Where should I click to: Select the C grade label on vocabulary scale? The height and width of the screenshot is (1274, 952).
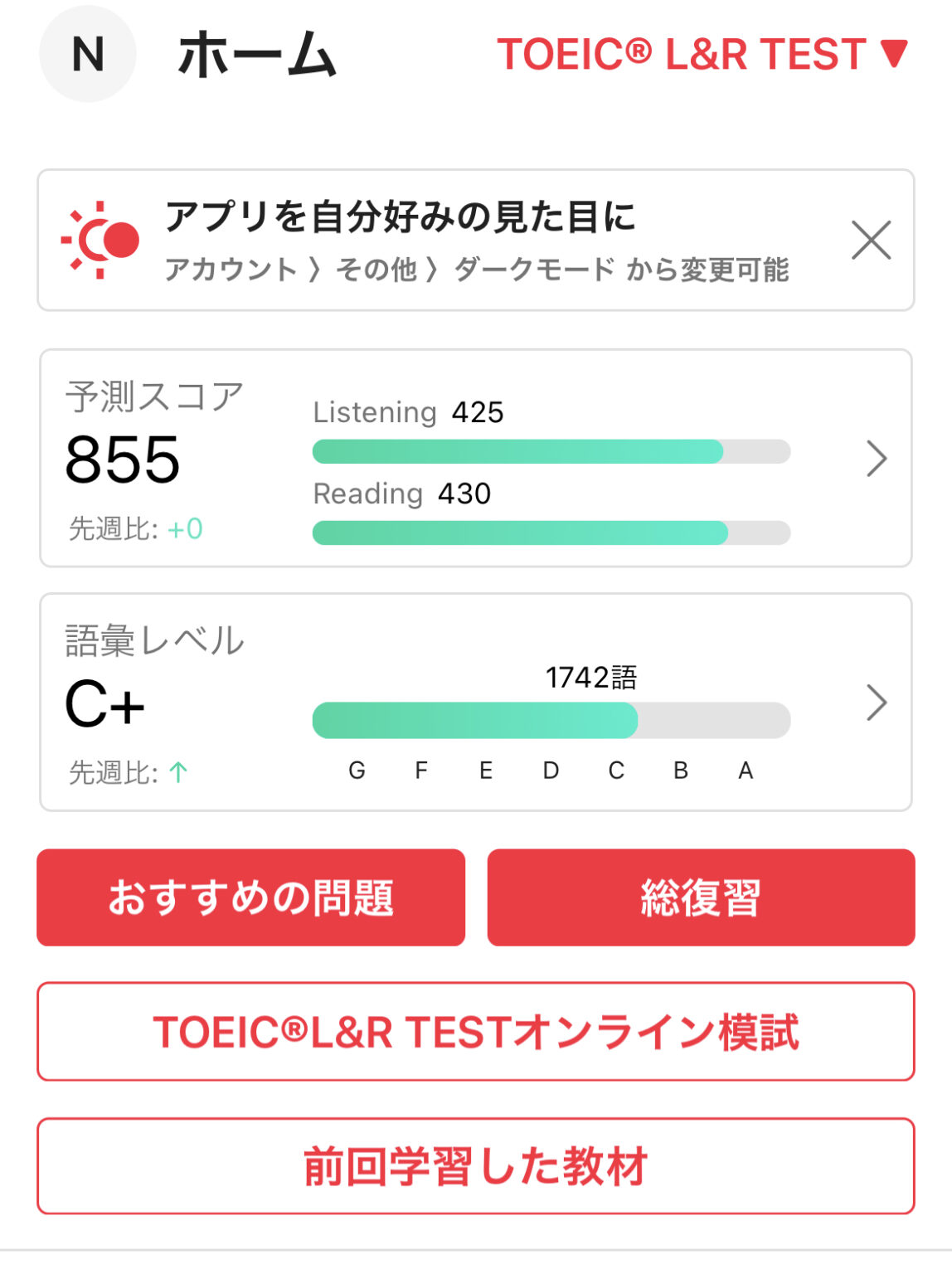614,771
